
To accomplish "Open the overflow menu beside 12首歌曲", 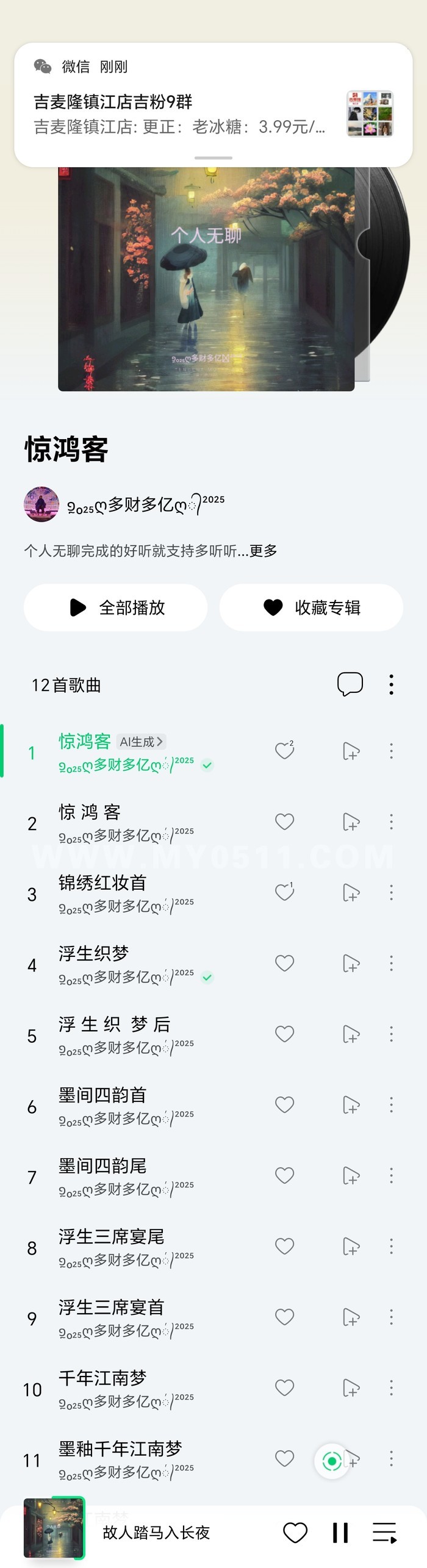I will 391,685.
